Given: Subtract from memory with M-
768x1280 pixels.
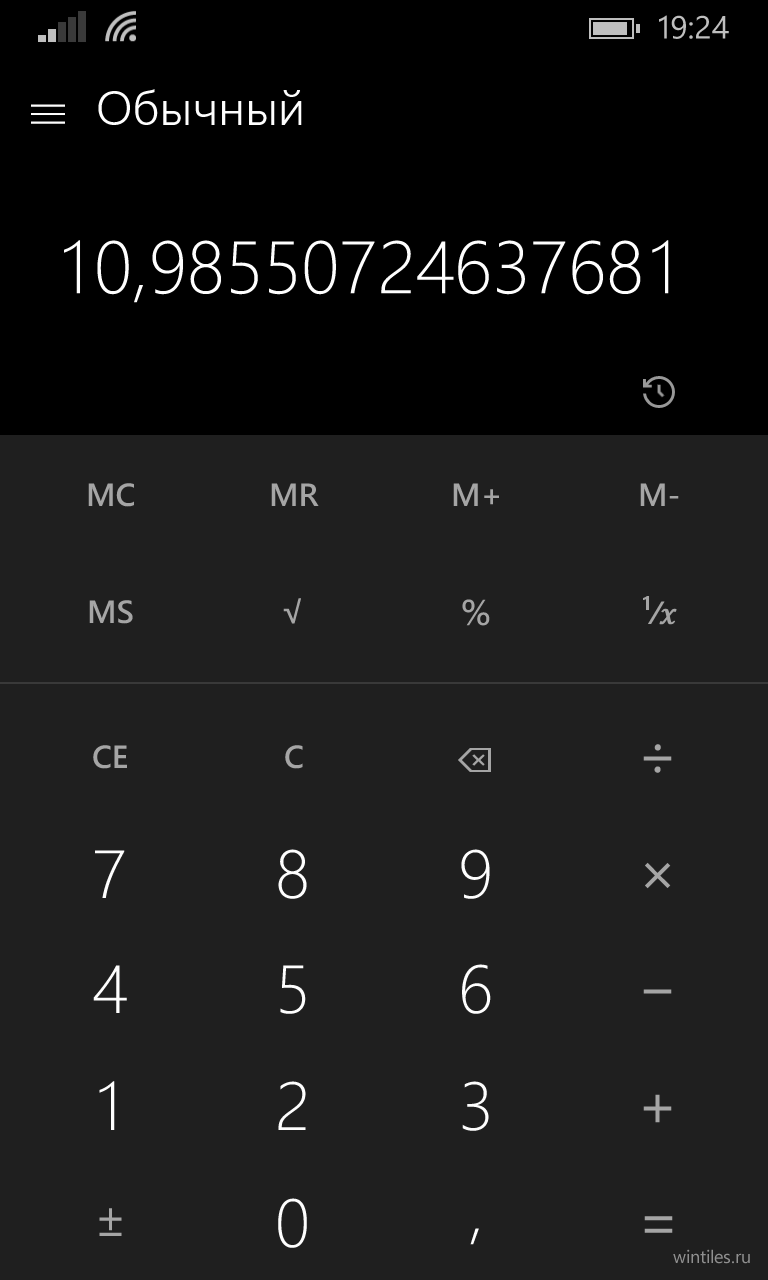Looking at the screenshot, I should (x=658, y=495).
